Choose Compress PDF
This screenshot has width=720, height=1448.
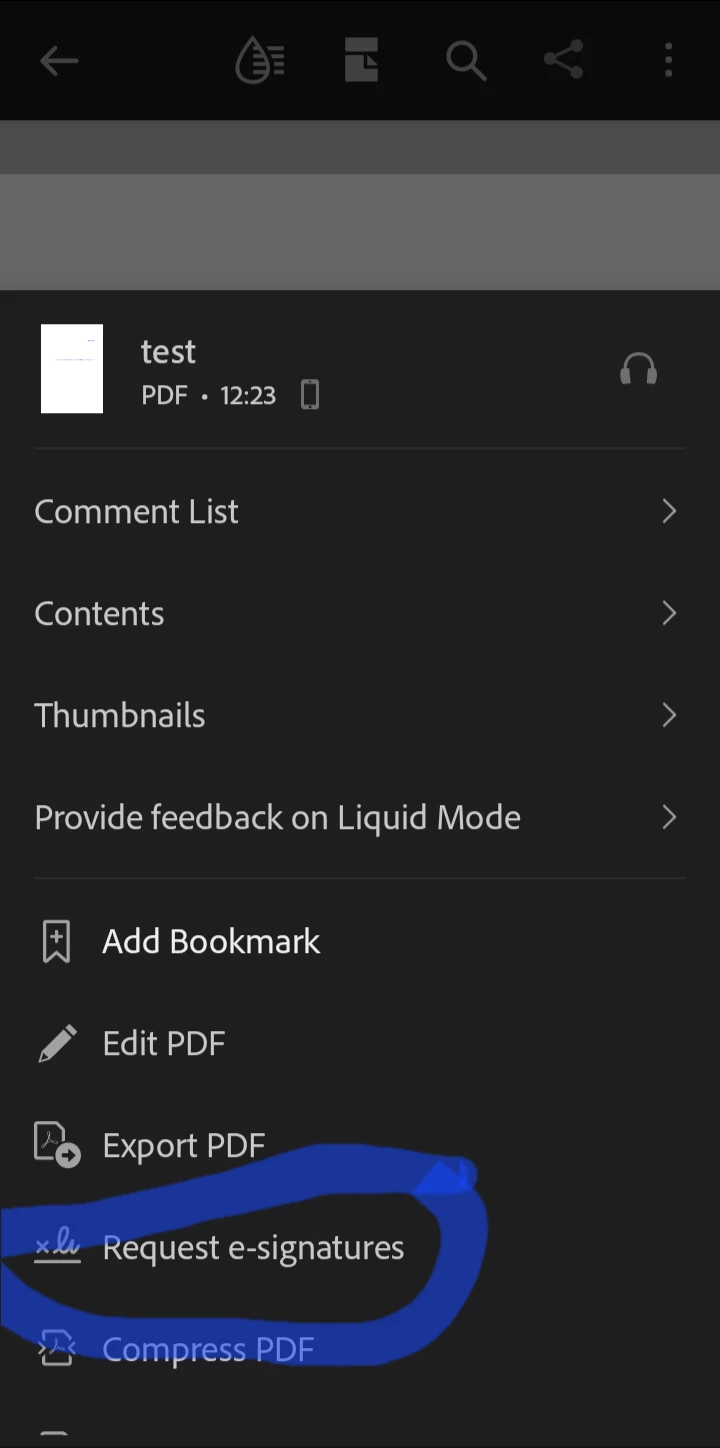pyautogui.click(x=208, y=1350)
